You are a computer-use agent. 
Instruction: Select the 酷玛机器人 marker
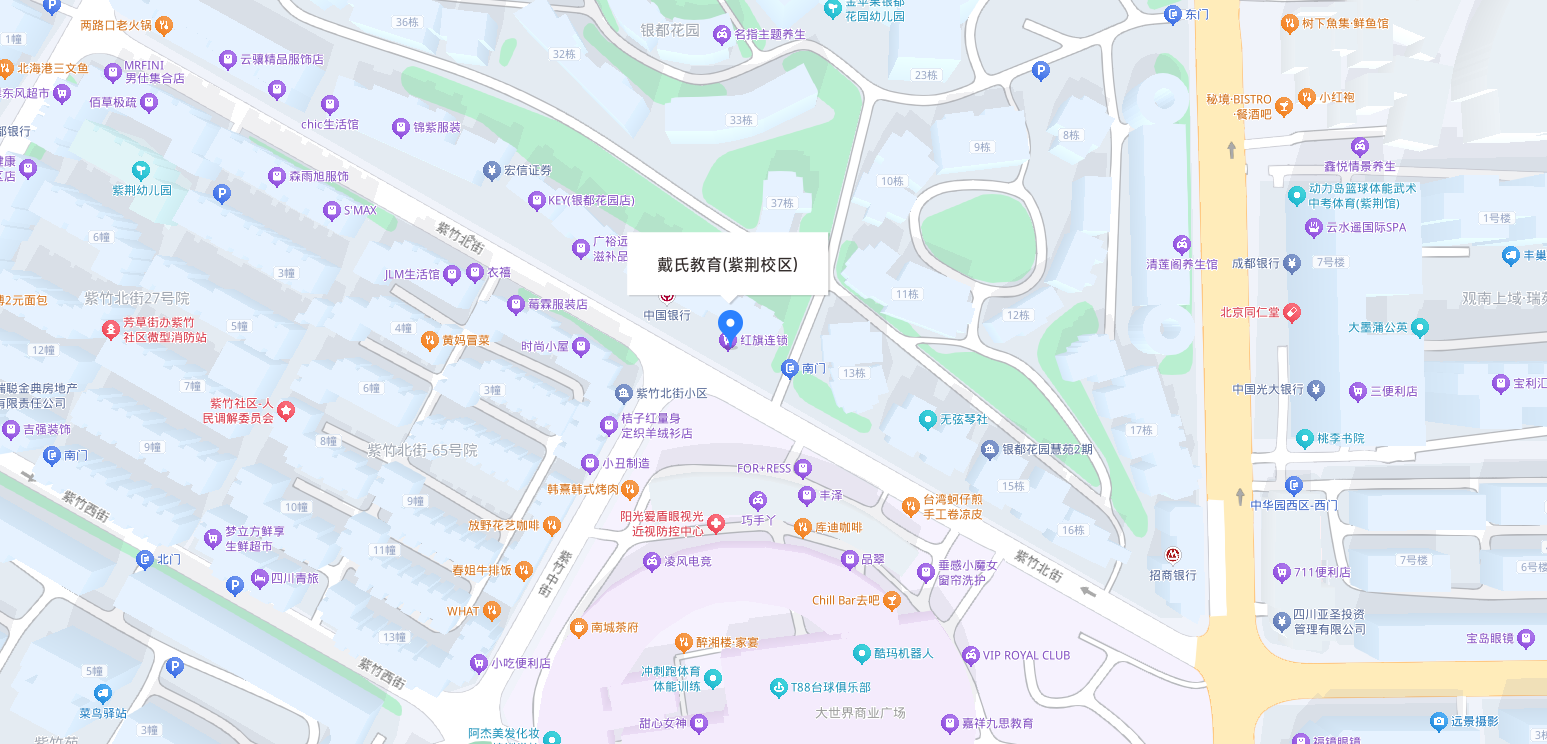861,653
